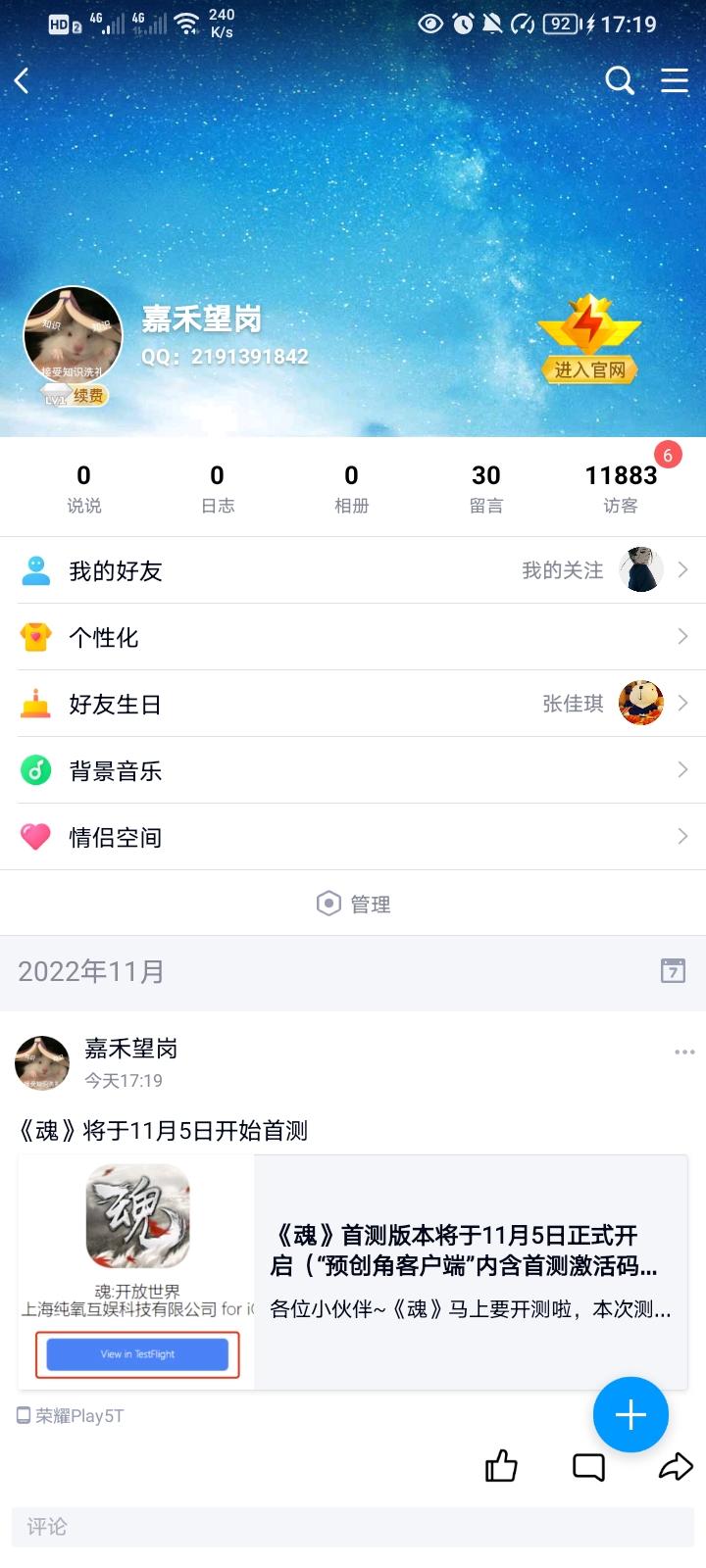Tap the blue plus floating action button

pyautogui.click(x=630, y=1414)
